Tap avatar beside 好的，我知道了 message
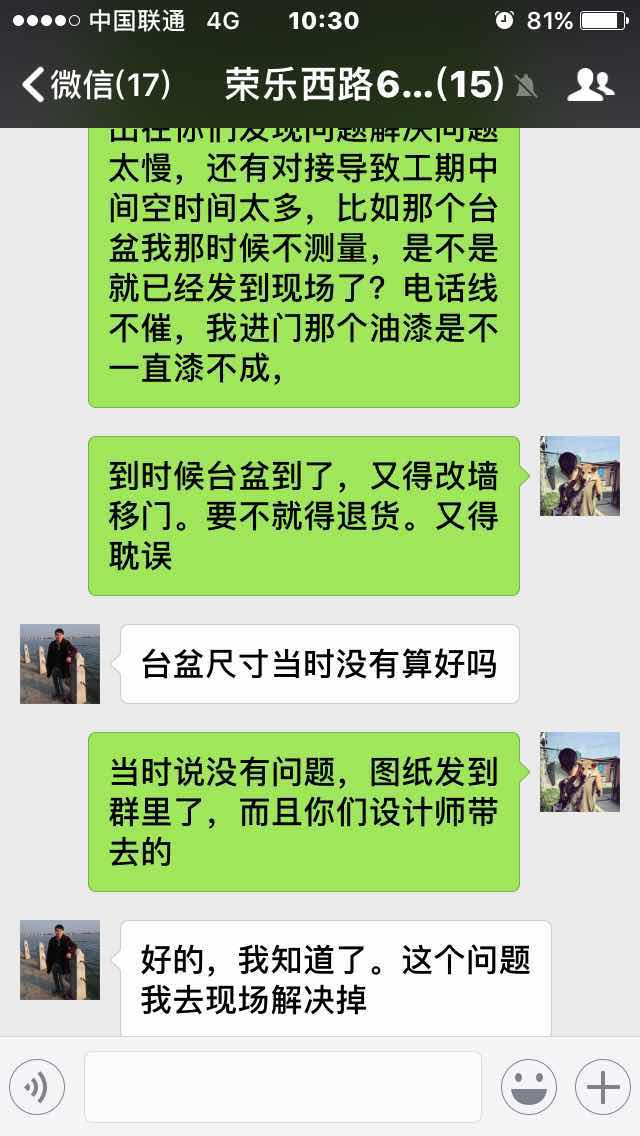This screenshot has width=640, height=1136. 60,960
